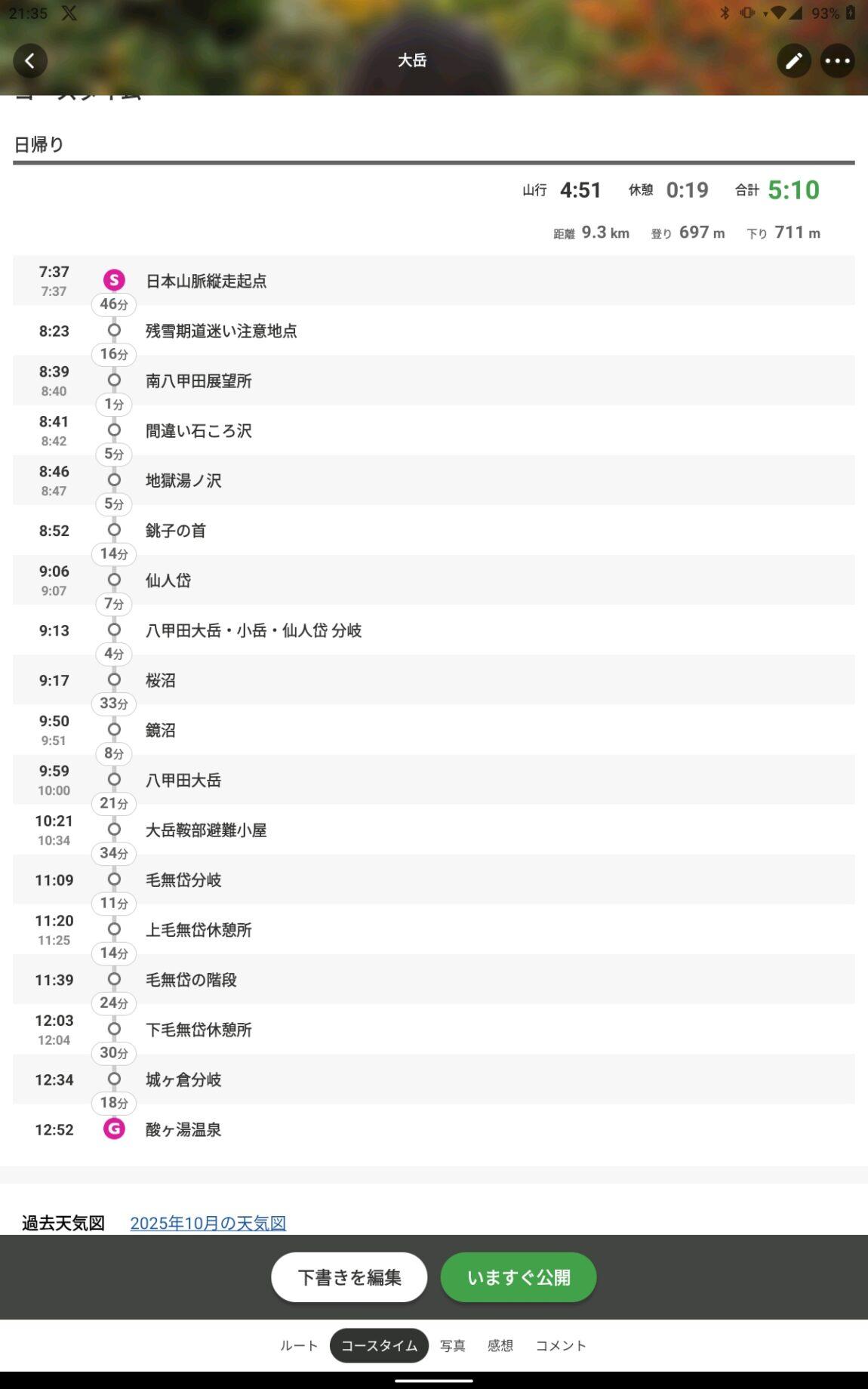The image size is (868, 1389).
Task: Open the three-dot overflow menu
Action: (x=837, y=60)
